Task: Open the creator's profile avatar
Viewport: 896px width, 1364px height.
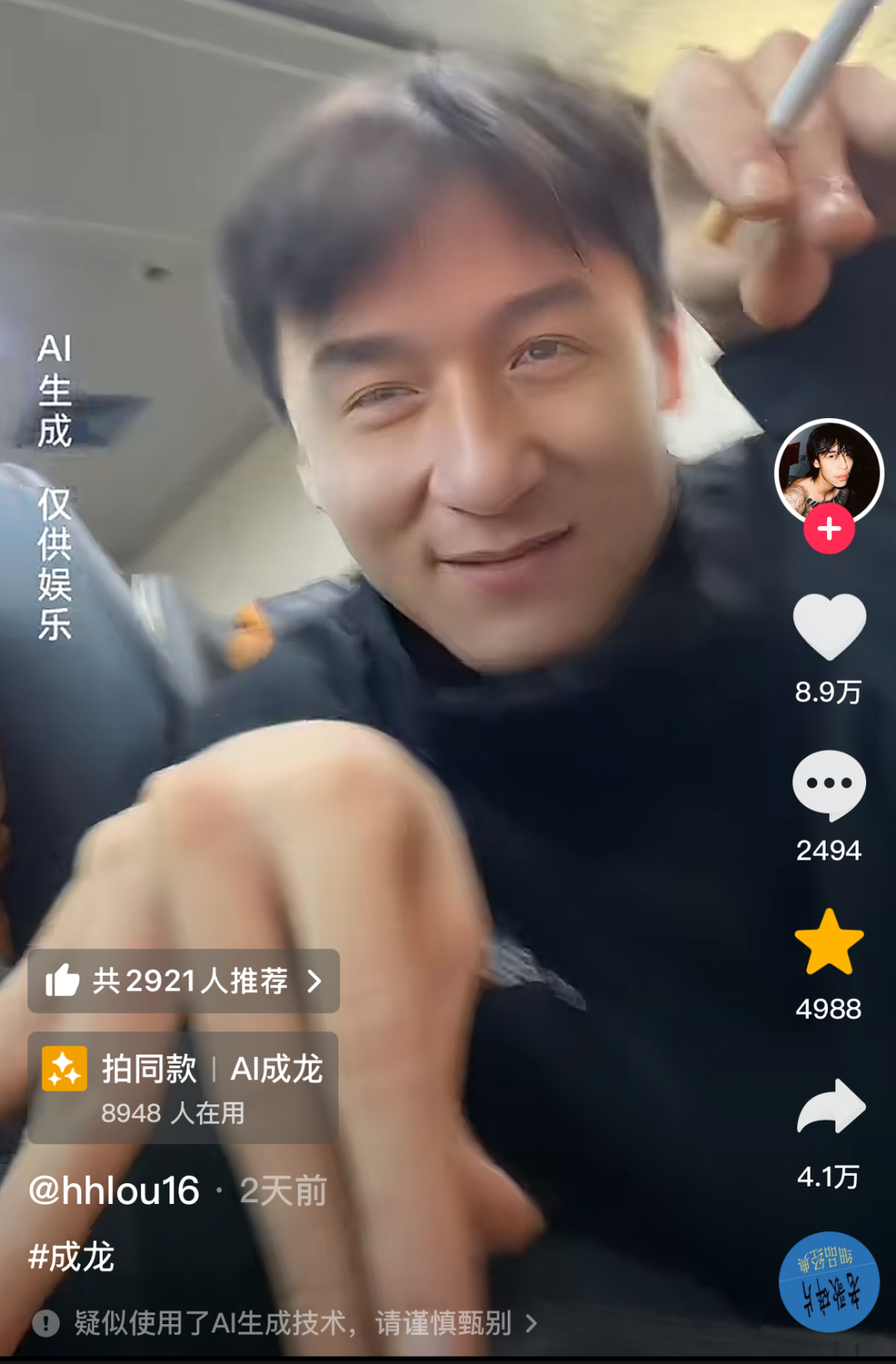Action: click(828, 470)
